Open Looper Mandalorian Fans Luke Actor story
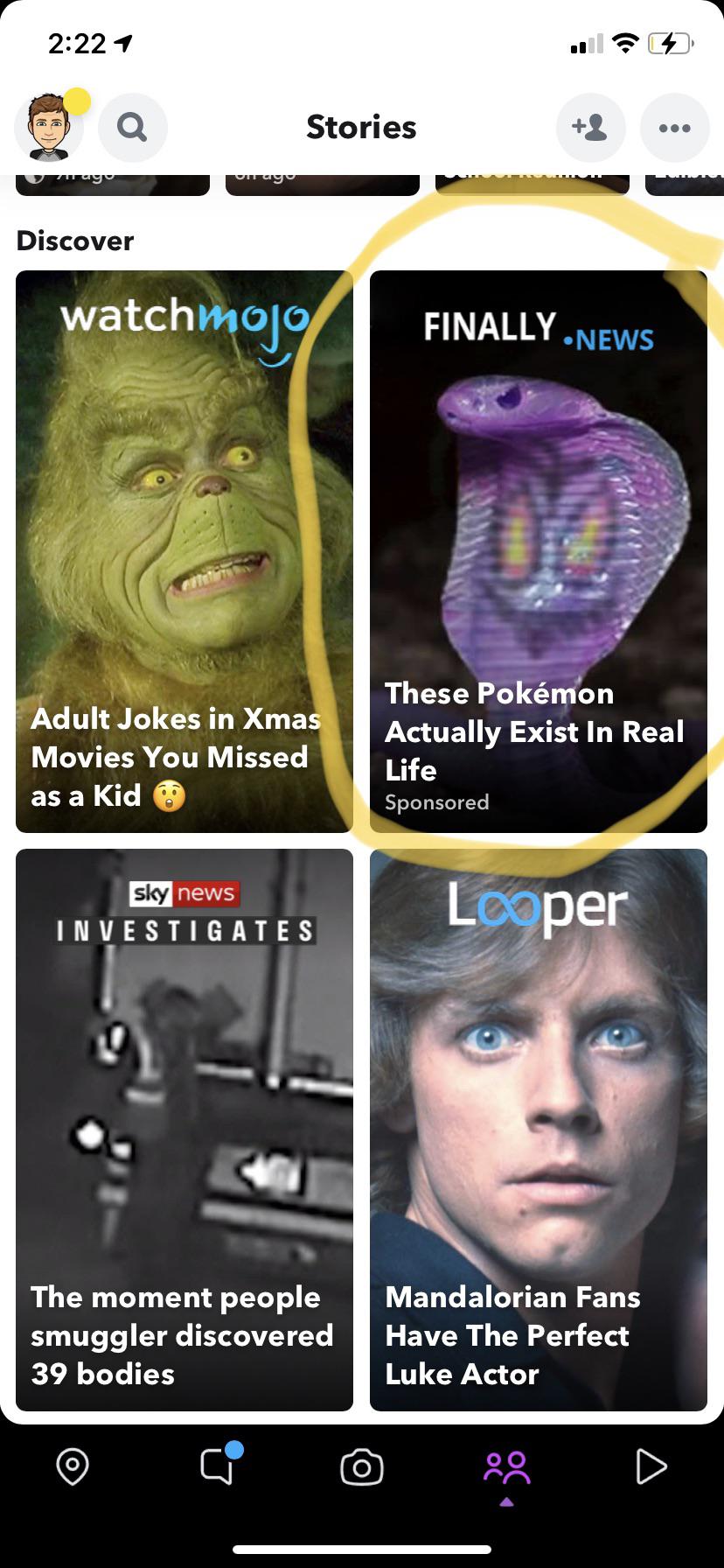The height and width of the screenshot is (1568, 724). (x=538, y=1129)
